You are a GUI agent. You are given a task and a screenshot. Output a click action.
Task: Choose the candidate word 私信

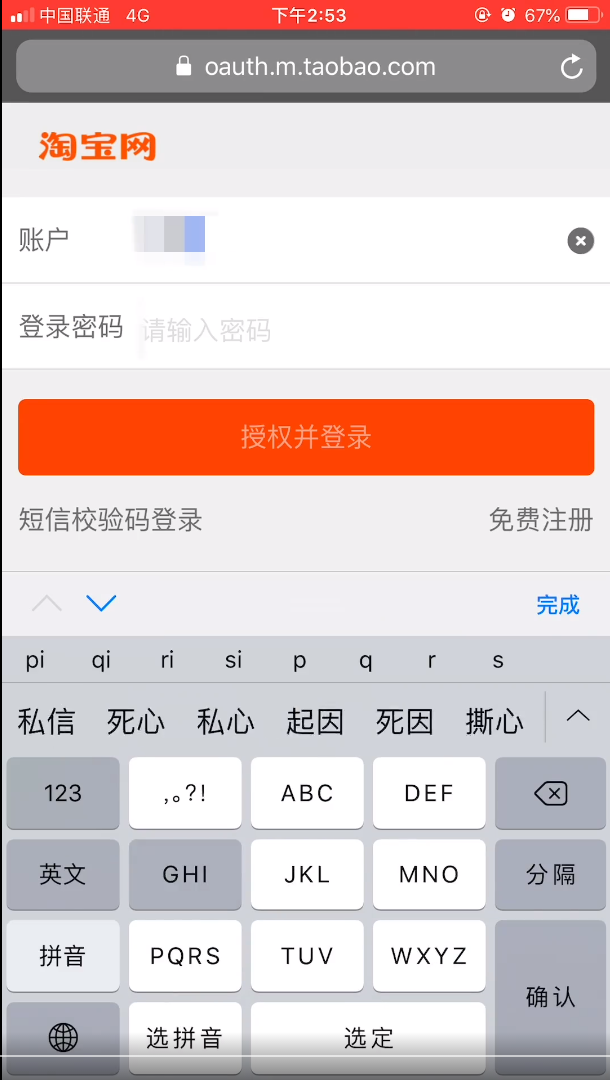[46, 721]
